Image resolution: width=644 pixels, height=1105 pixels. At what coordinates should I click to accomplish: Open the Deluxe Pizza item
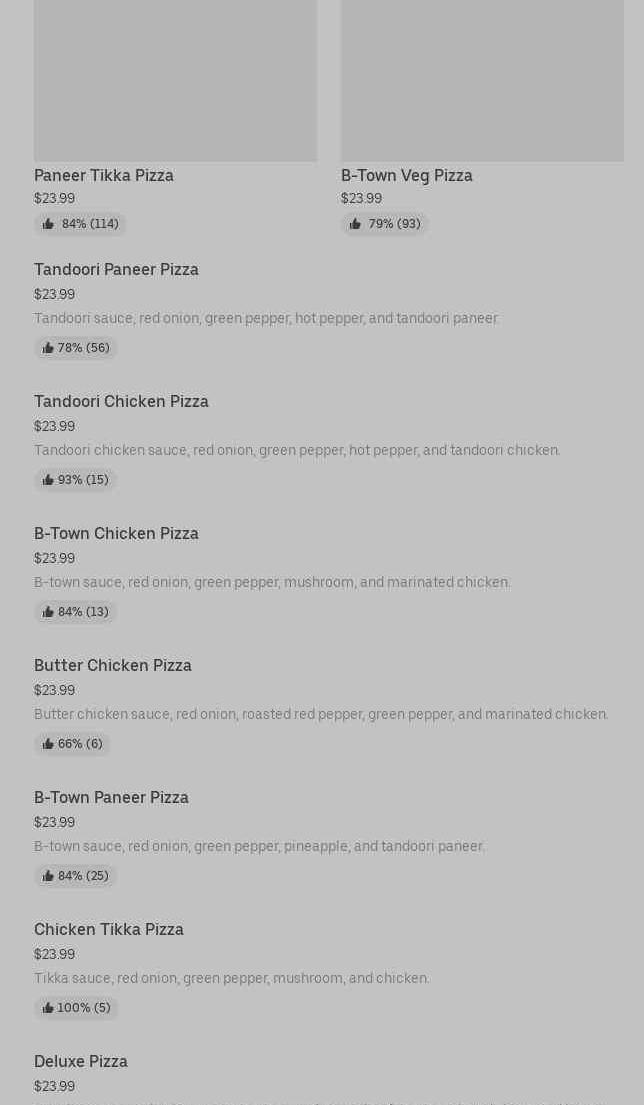81,1062
